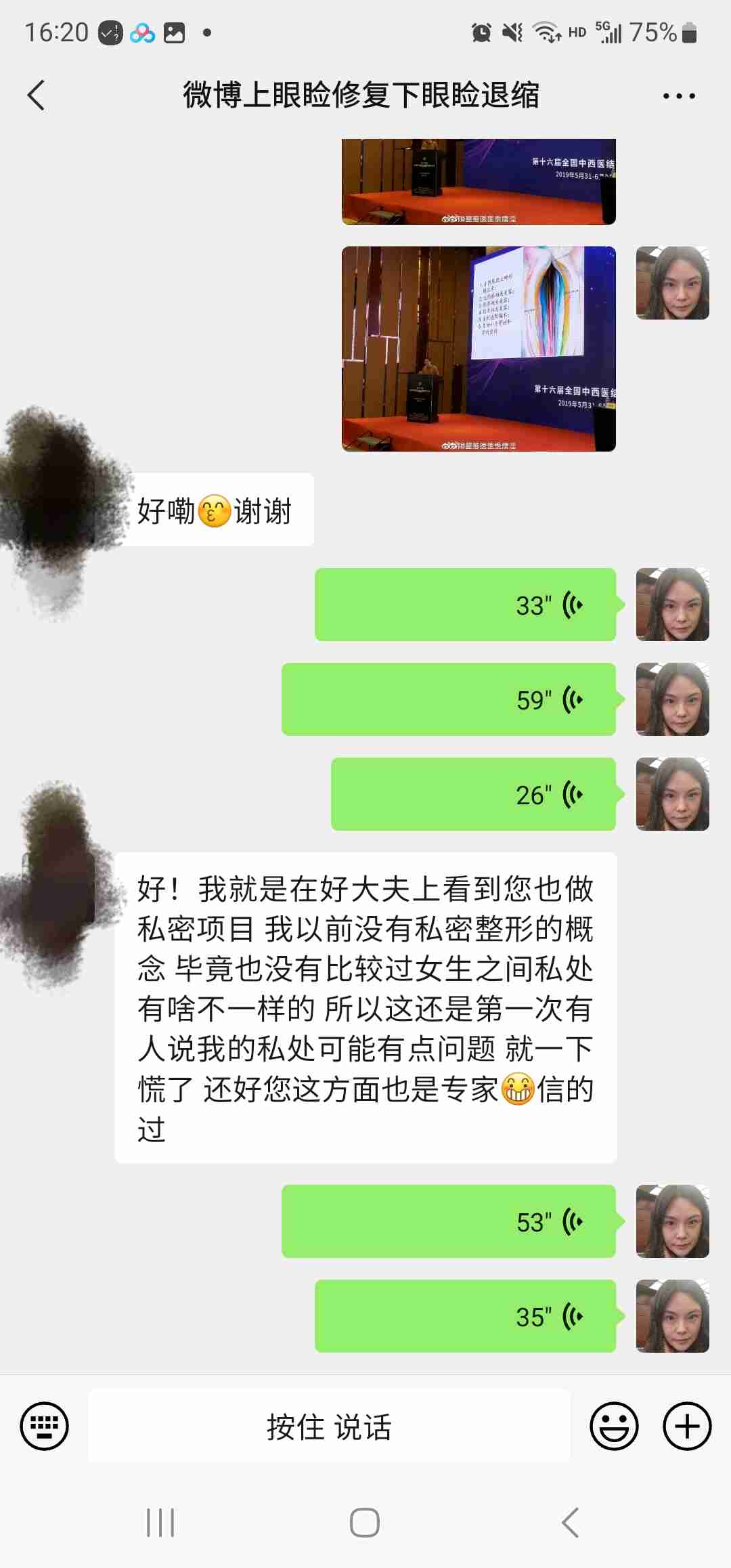Open the conference slide photo message

(479, 349)
